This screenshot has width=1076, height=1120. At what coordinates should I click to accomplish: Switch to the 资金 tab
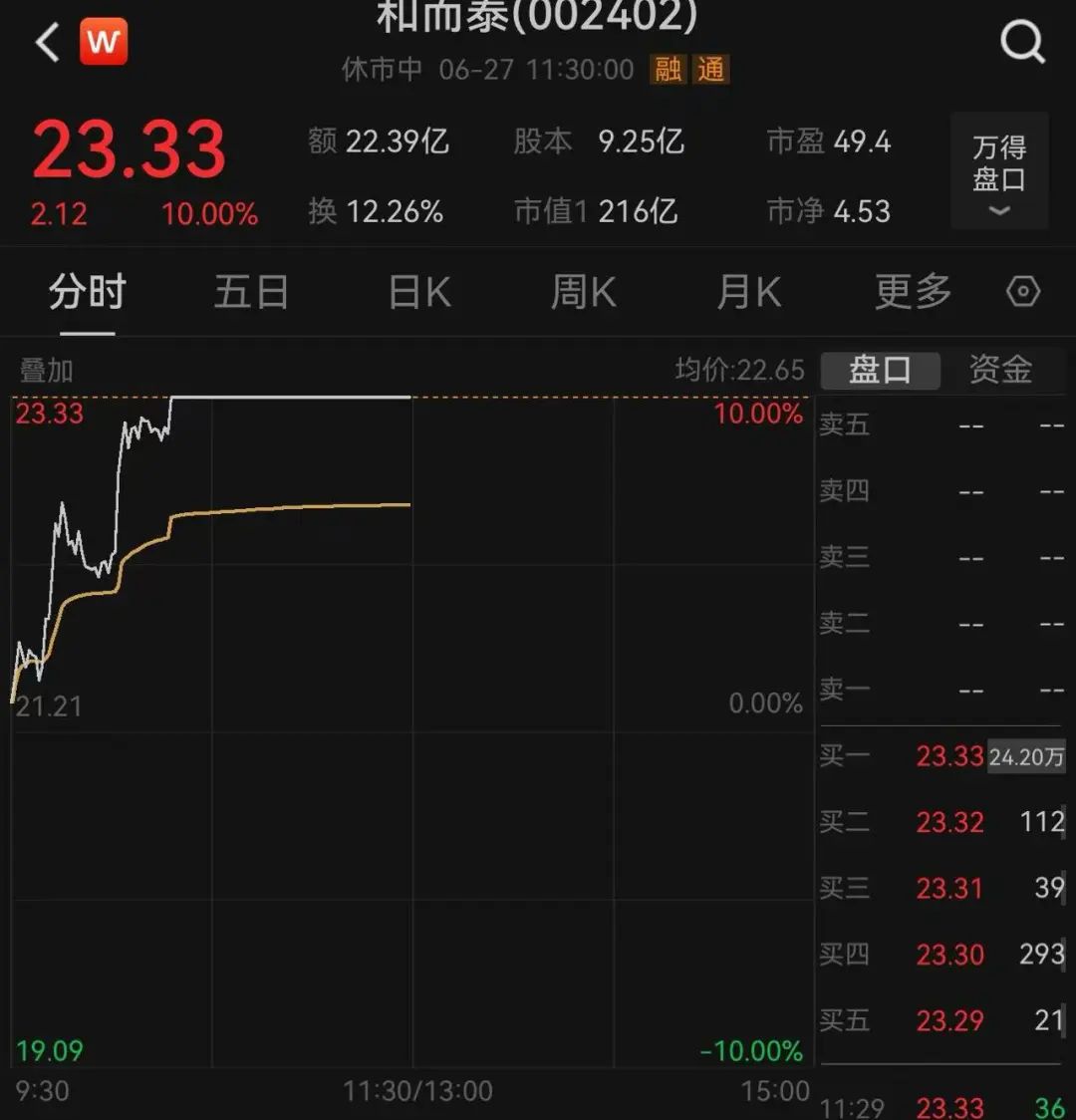point(1000,371)
